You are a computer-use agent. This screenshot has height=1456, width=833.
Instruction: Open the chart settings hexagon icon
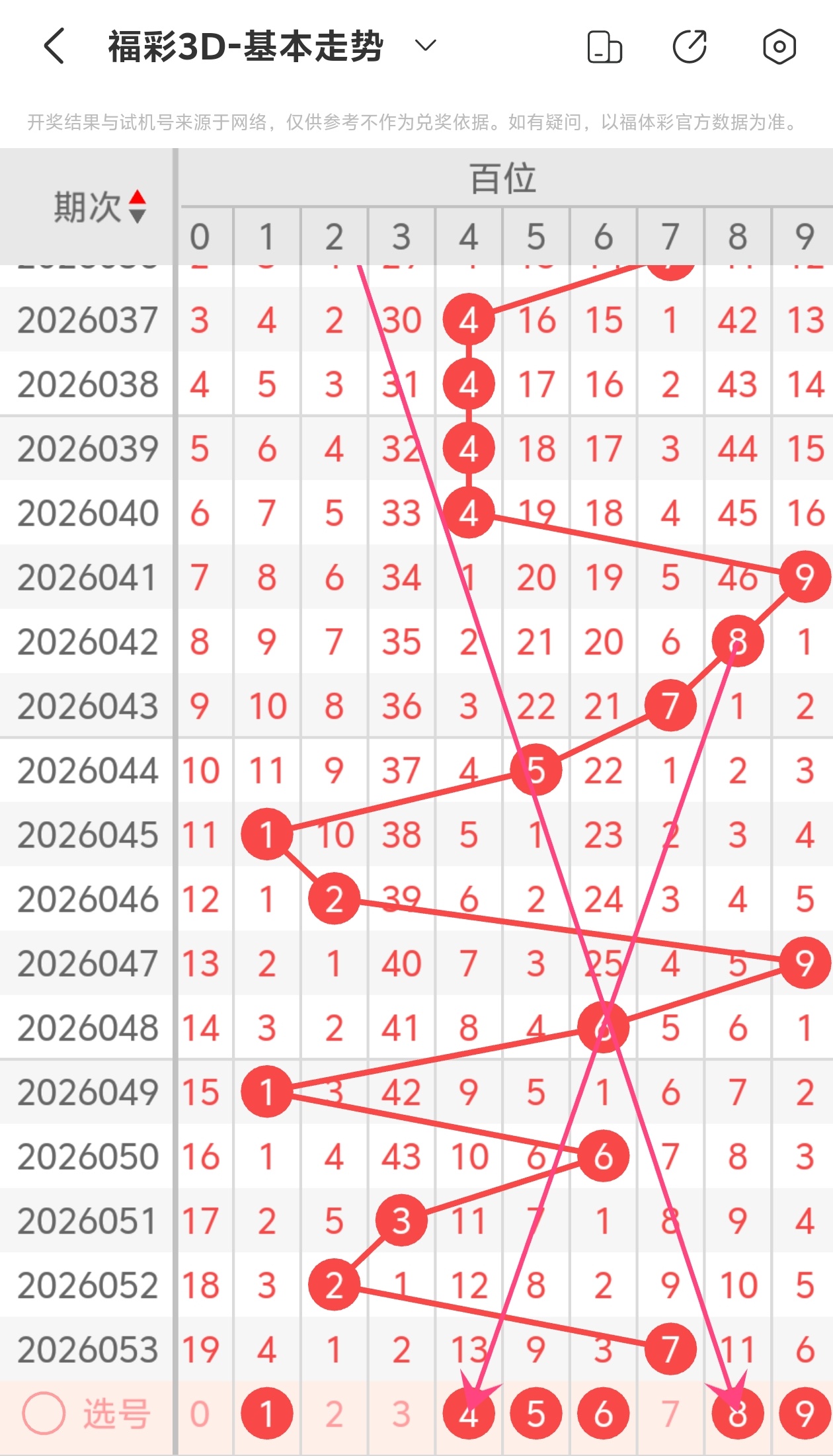coord(779,47)
